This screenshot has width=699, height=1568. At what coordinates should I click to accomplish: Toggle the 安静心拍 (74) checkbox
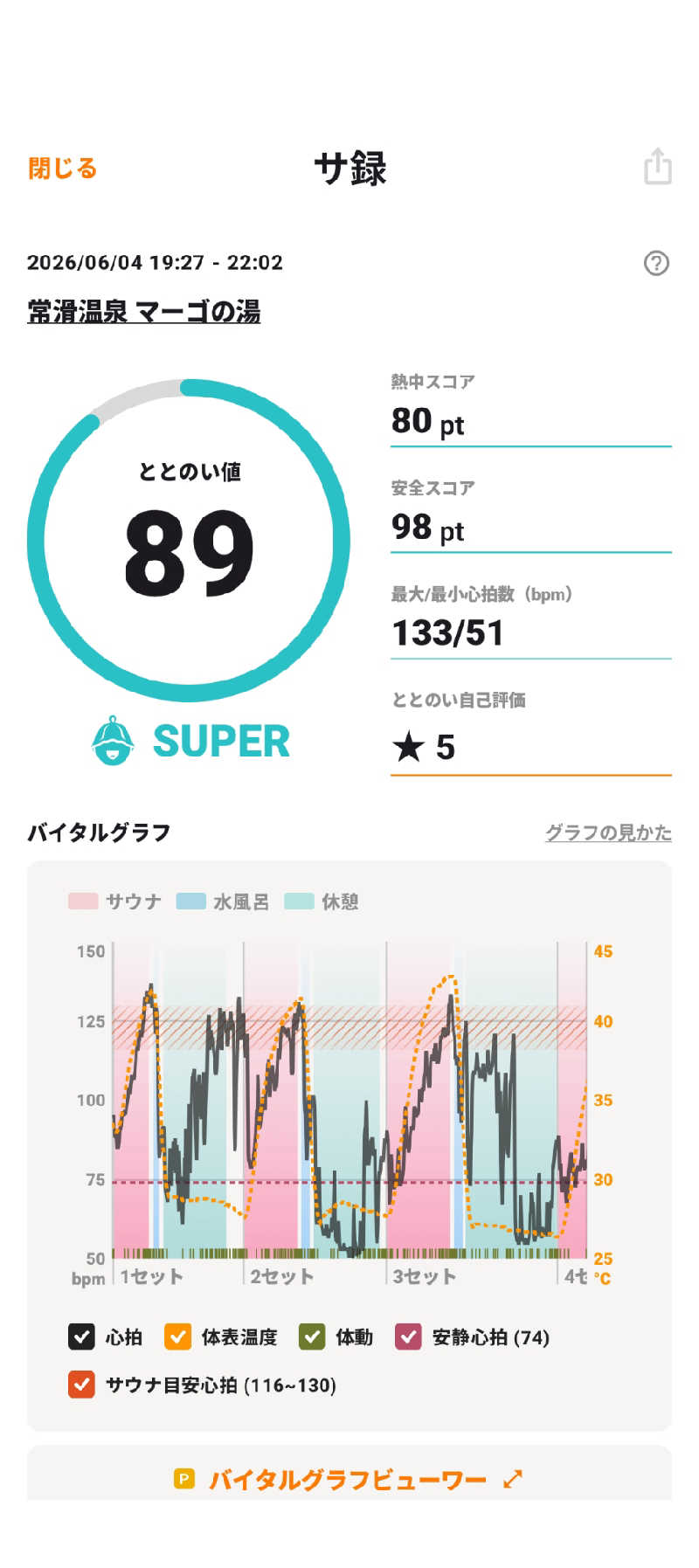click(408, 1337)
